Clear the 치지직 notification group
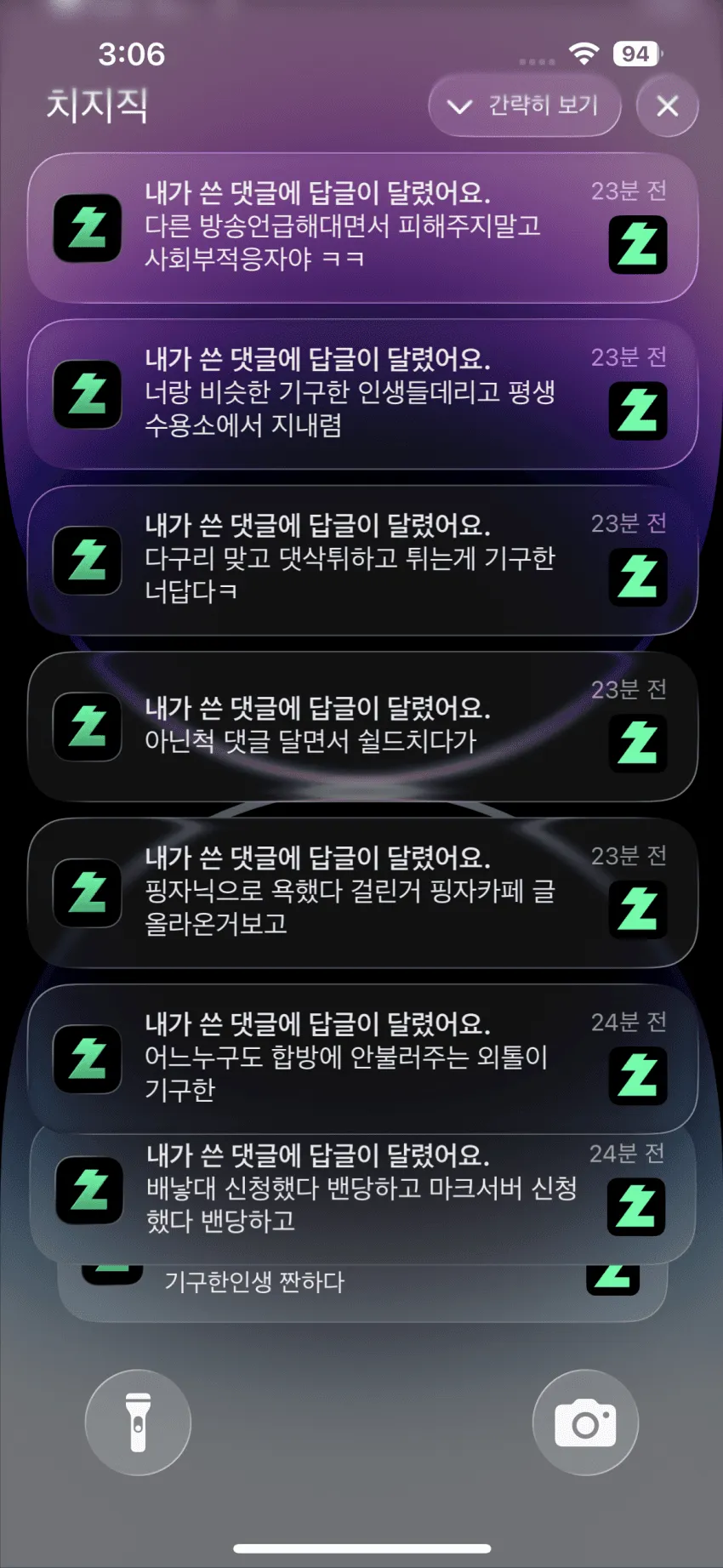 [668, 105]
